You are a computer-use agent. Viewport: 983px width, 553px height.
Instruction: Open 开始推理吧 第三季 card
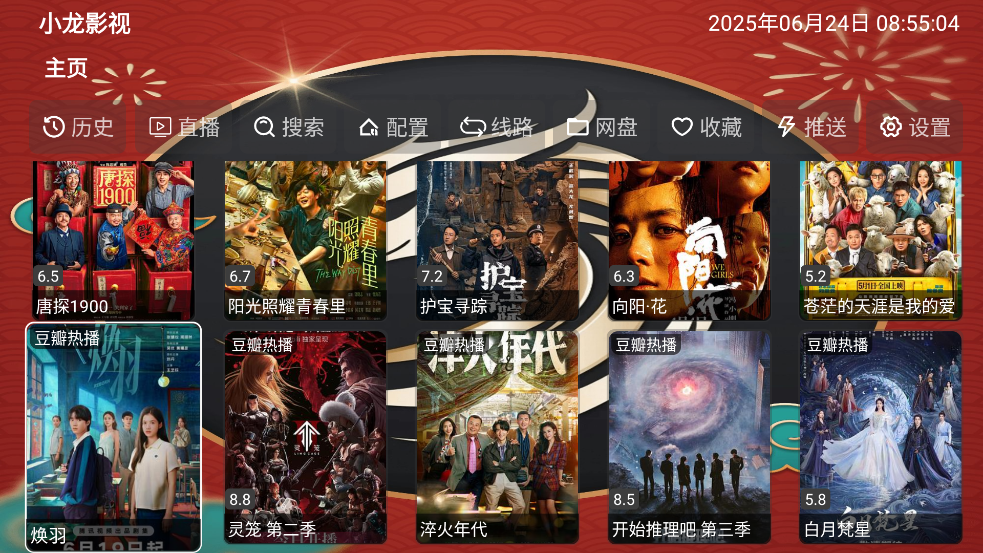(x=689, y=437)
